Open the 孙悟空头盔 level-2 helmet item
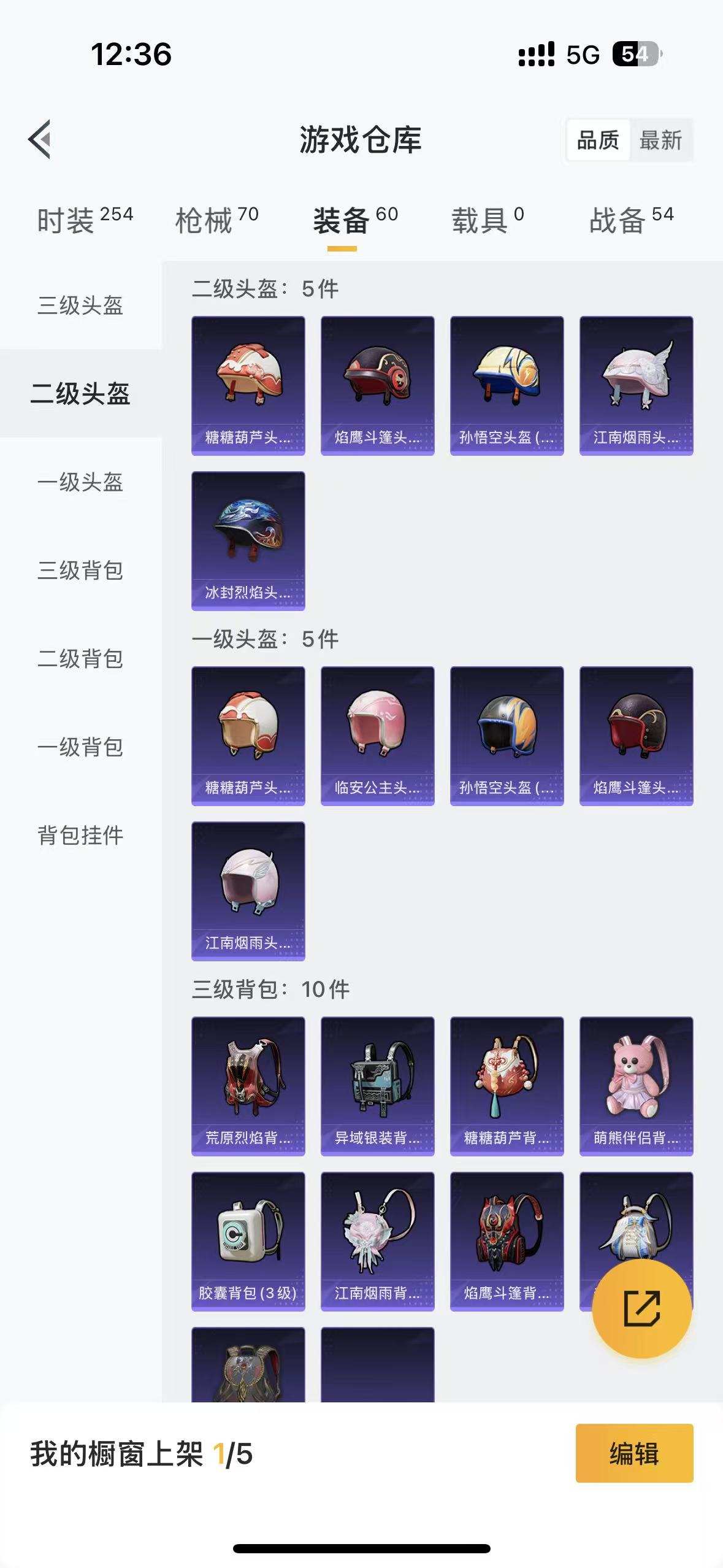The height and width of the screenshot is (1568, 723). (508, 385)
